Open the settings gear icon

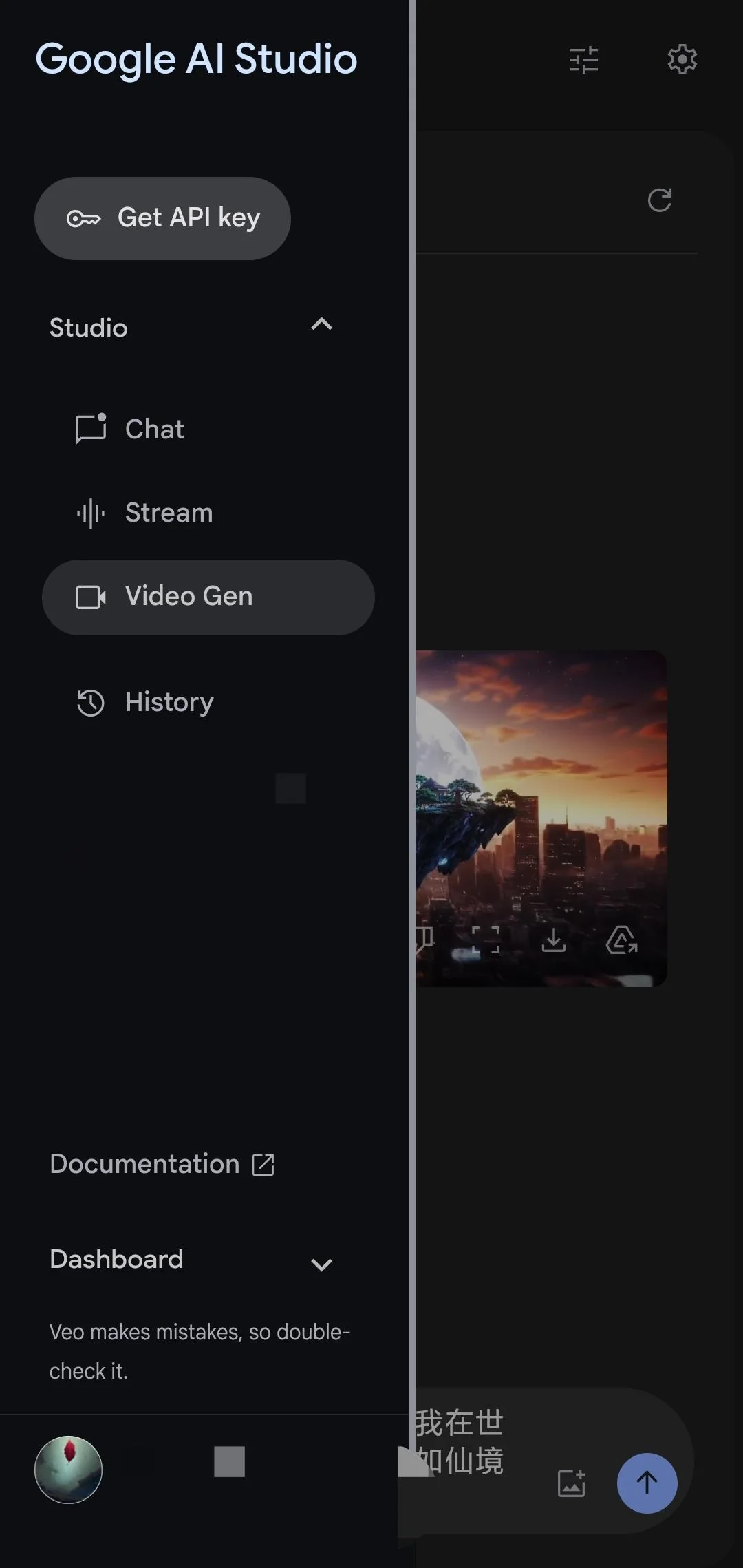682,60
